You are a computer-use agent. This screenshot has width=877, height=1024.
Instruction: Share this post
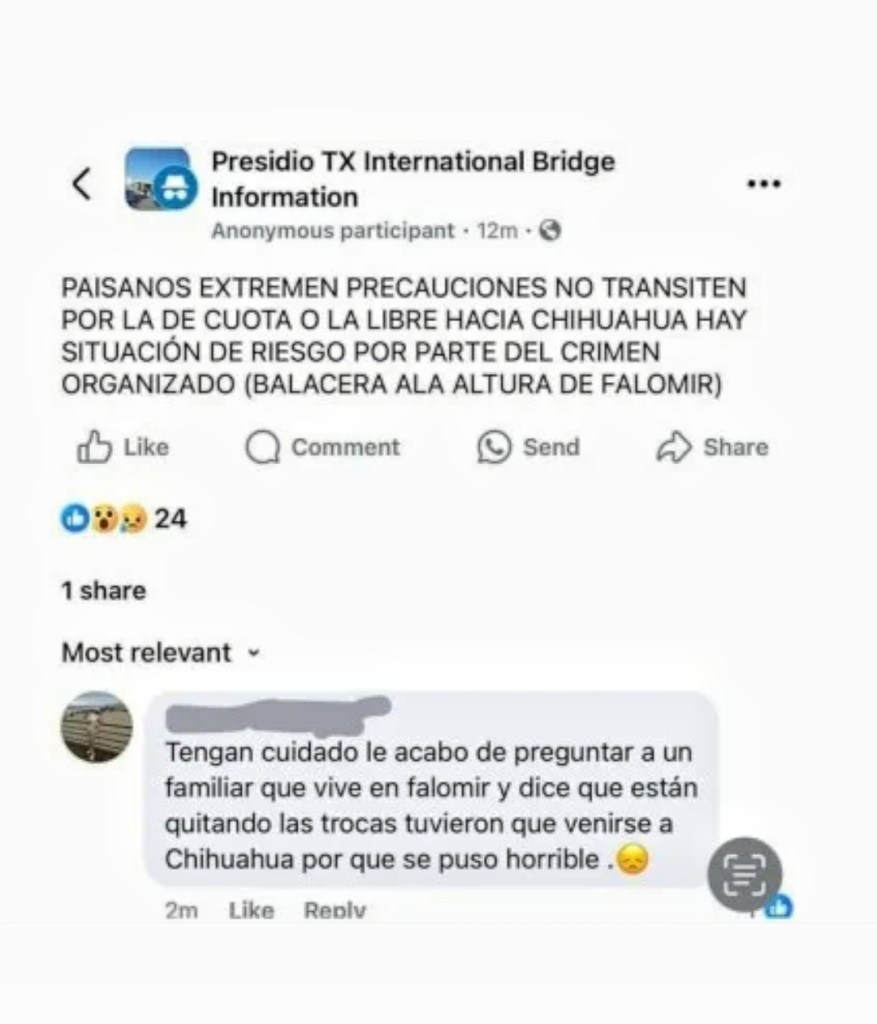[x=712, y=448]
